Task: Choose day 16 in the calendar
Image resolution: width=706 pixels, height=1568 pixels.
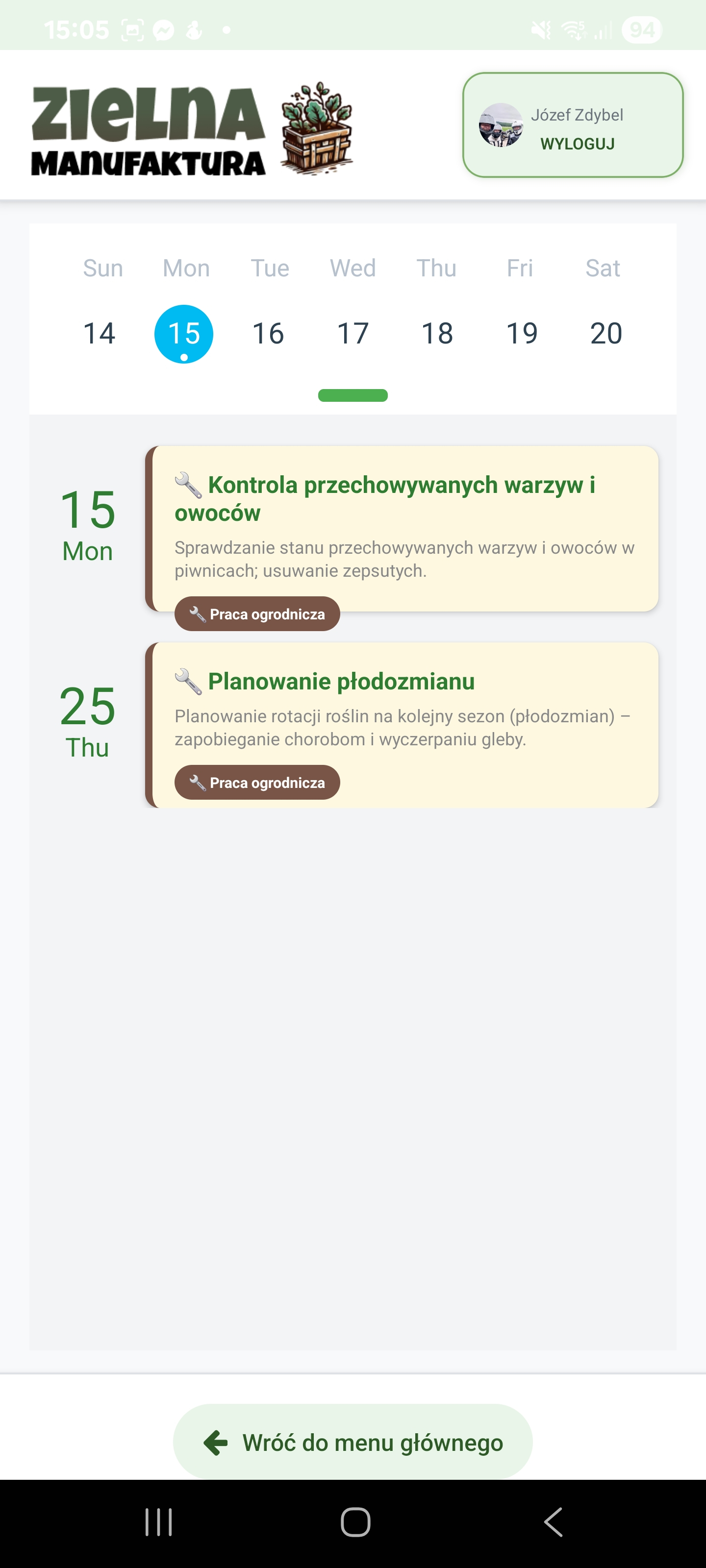Action: tap(268, 334)
